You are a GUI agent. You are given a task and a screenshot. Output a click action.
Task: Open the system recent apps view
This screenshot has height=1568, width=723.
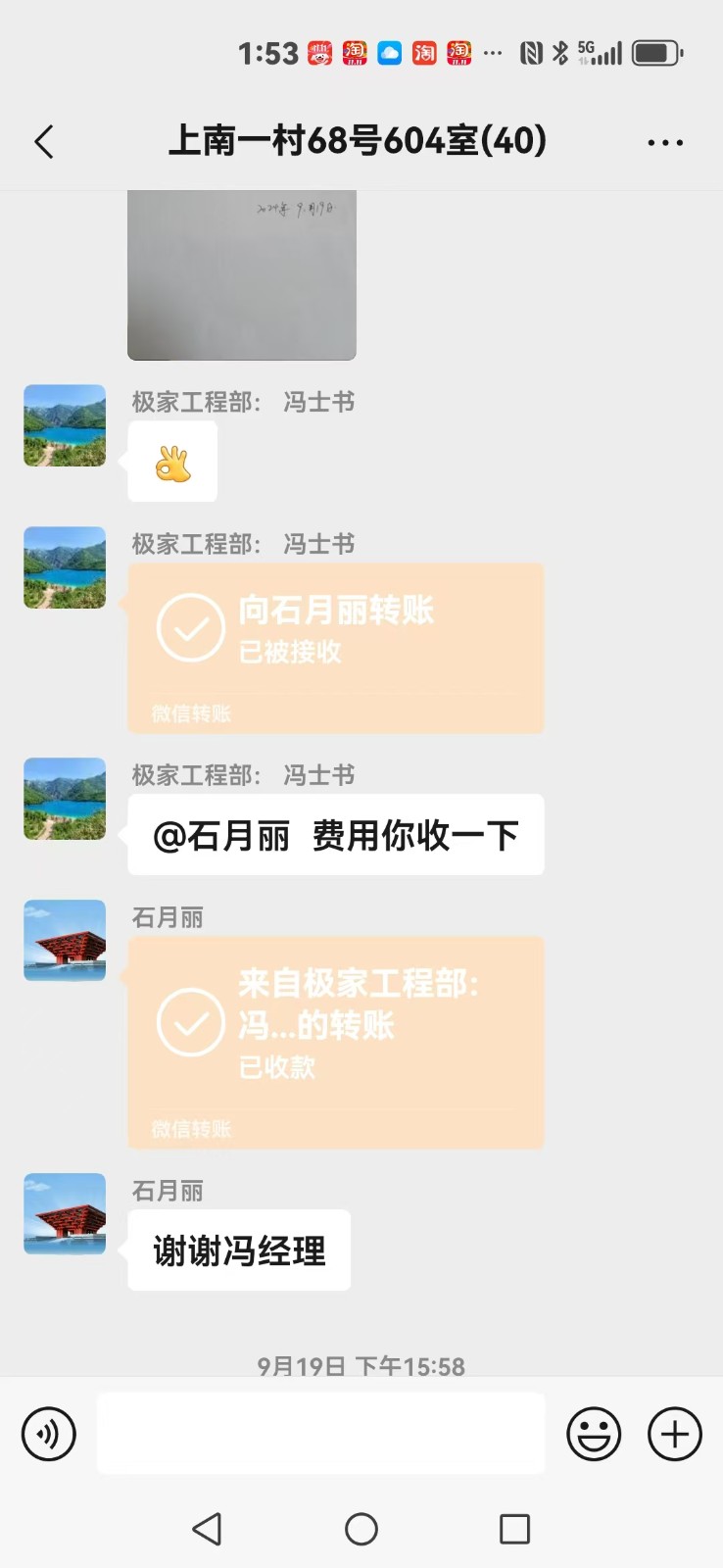pyautogui.click(x=514, y=1529)
